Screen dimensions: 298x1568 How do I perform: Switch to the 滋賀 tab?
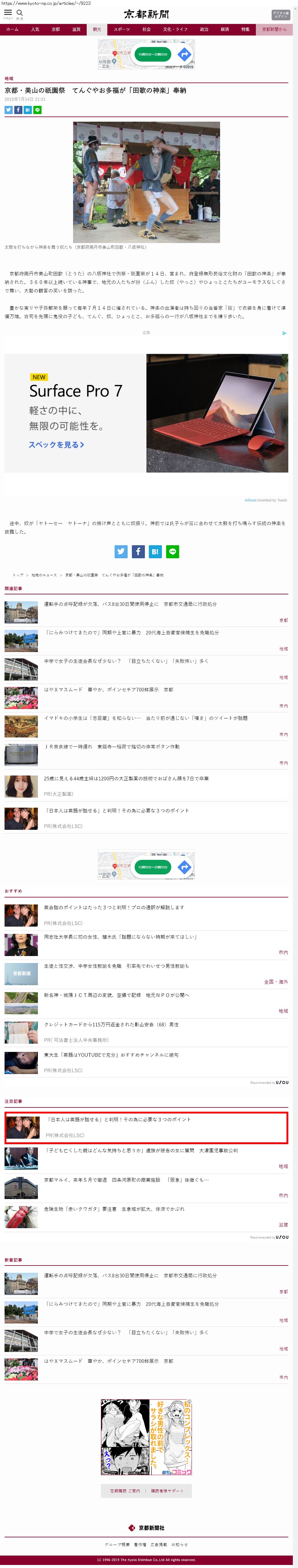(76, 29)
